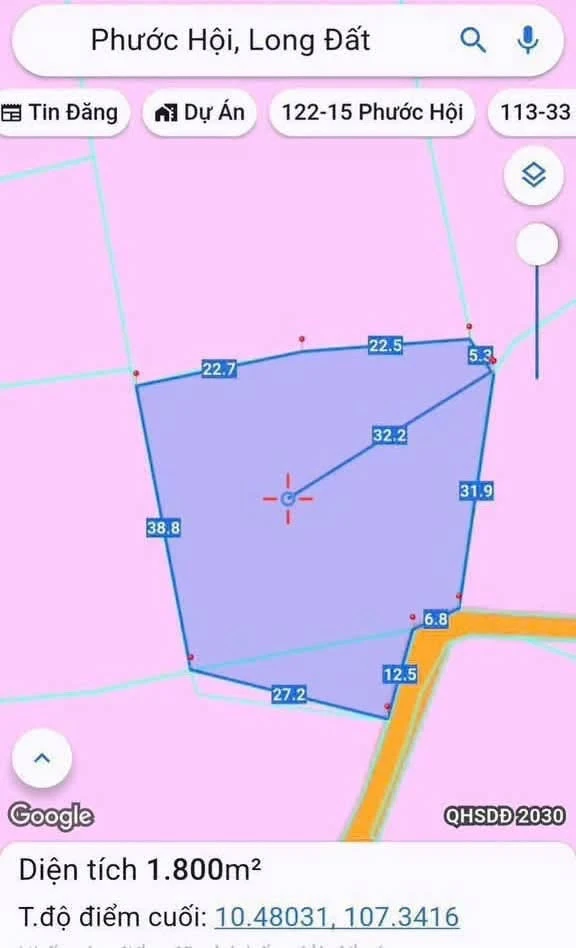This screenshot has height=948, width=576.
Task: Choose the 122-15 Phước Hội chip
Action: 372,112
